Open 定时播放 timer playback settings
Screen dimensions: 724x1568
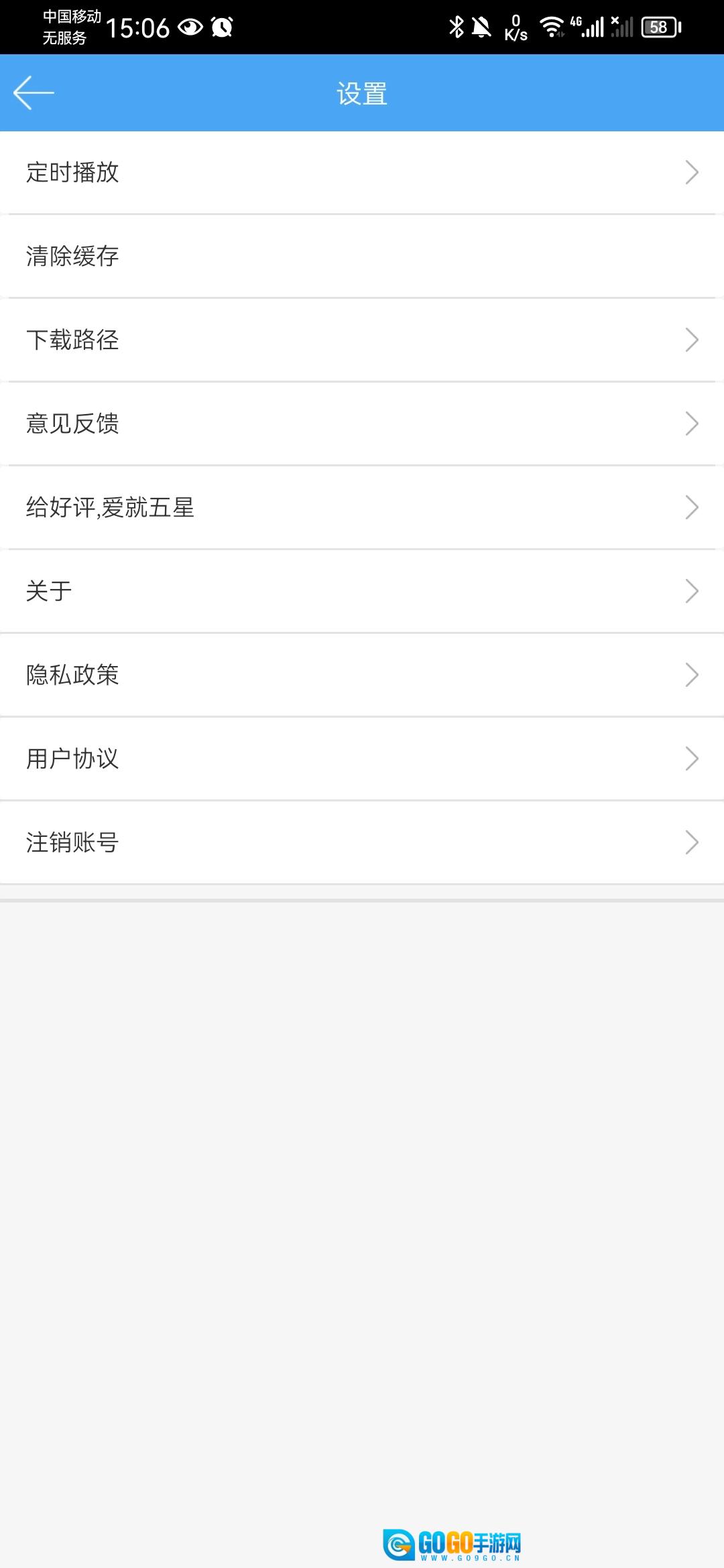(x=362, y=173)
